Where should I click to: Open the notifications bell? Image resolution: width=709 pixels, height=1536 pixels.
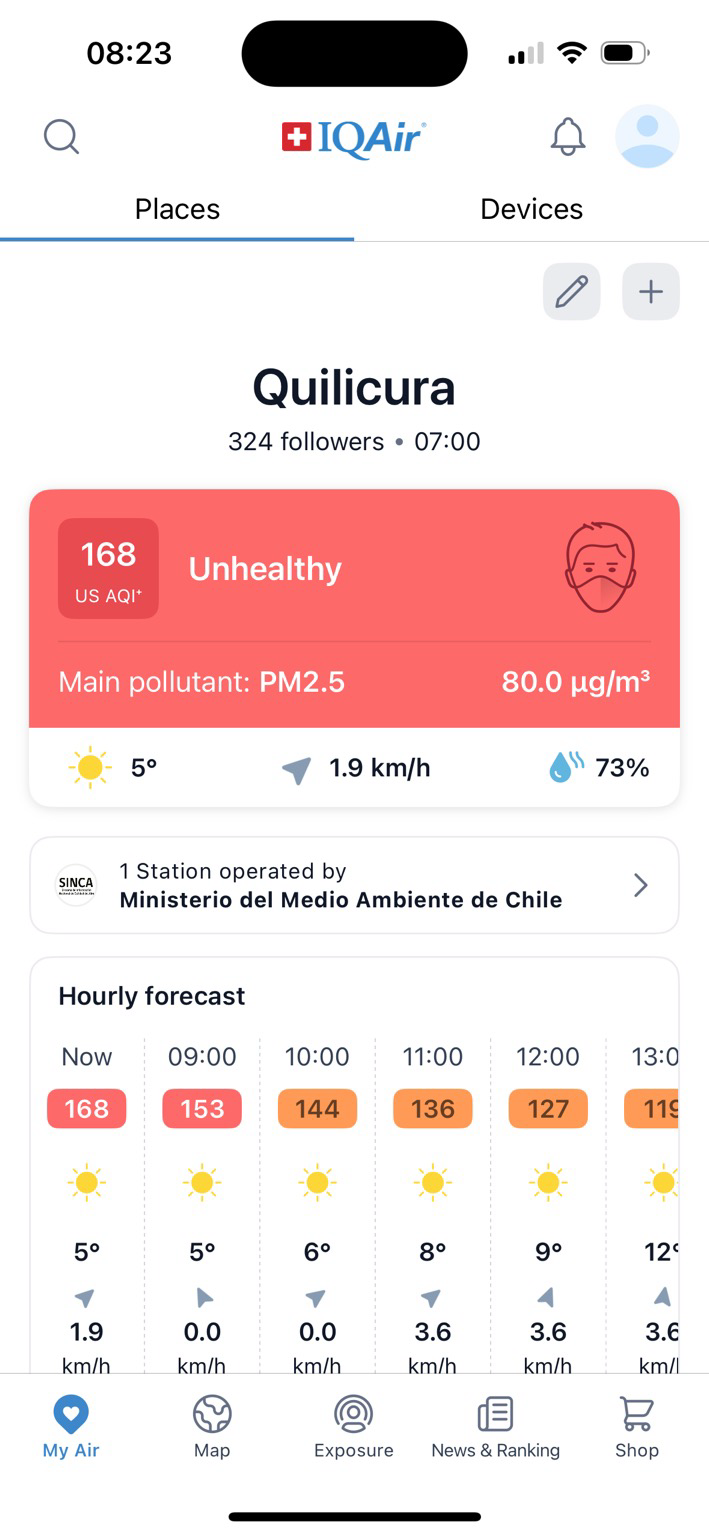click(x=568, y=136)
